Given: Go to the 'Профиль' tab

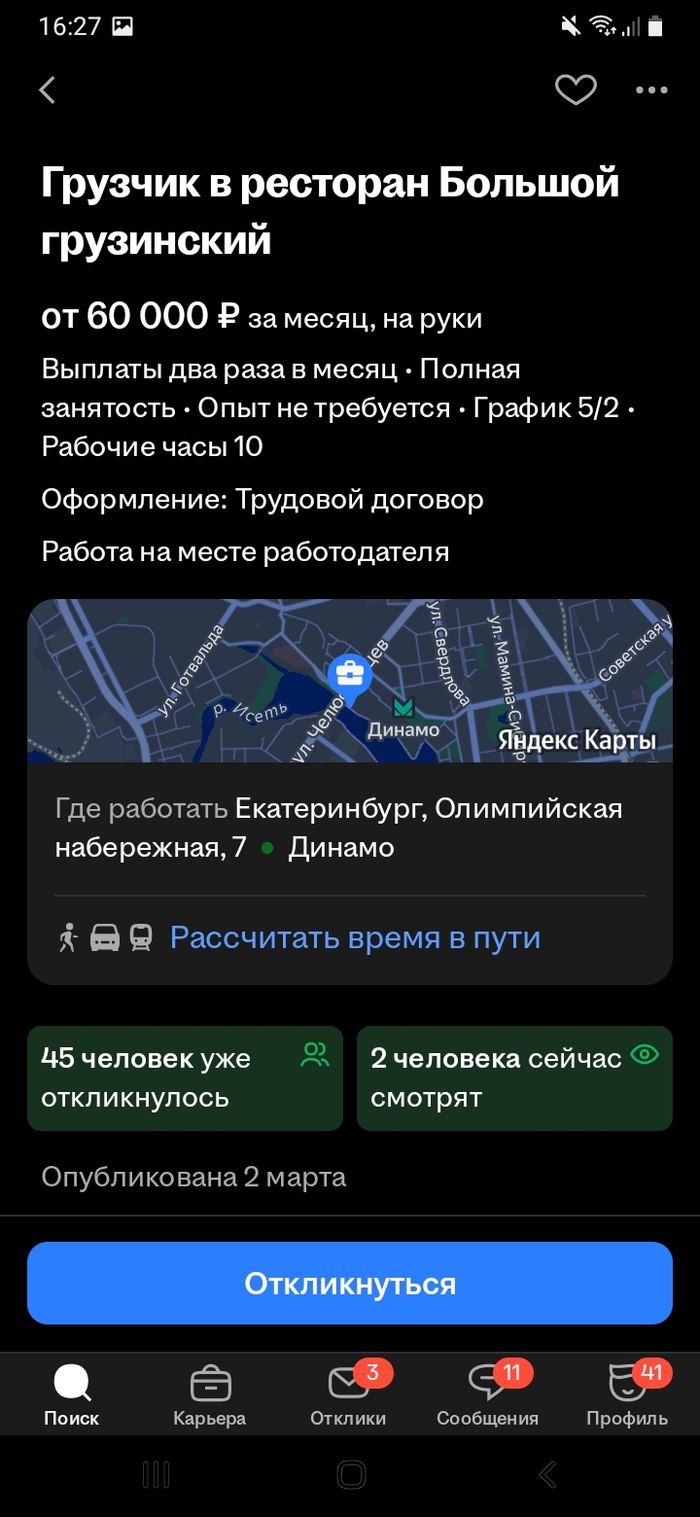Looking at the screenshot, I should [627, 1395].
